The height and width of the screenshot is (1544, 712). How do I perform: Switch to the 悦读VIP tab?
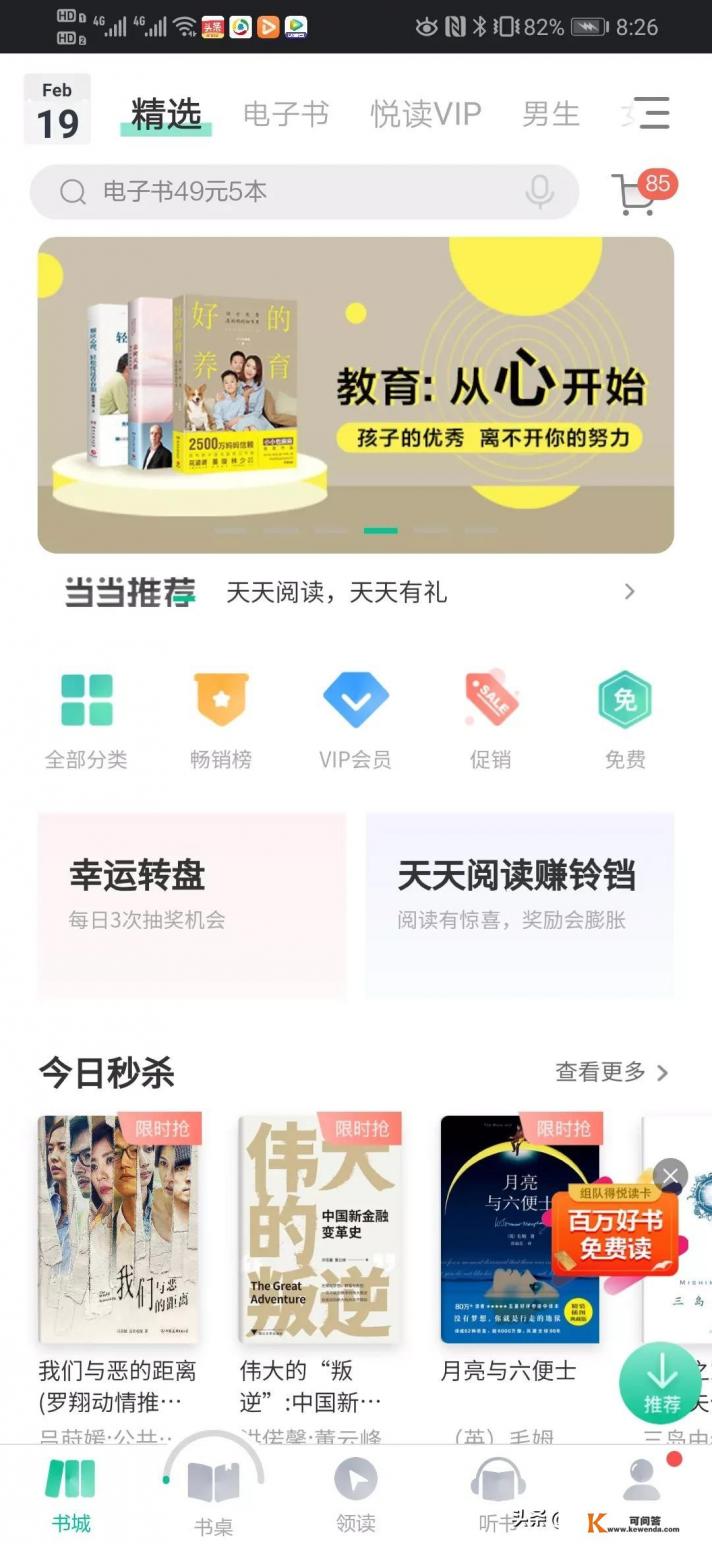(426, 114)
